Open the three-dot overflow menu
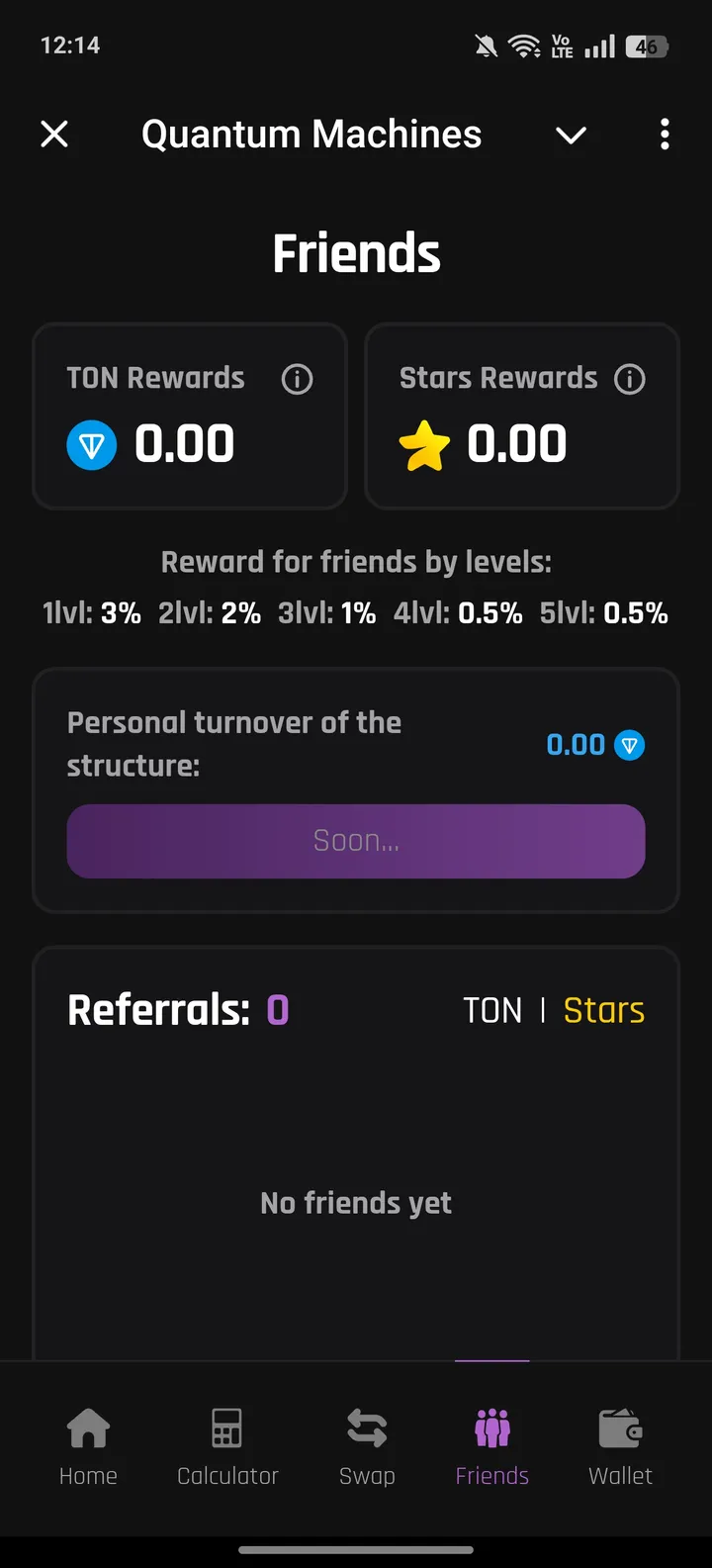 665,134
